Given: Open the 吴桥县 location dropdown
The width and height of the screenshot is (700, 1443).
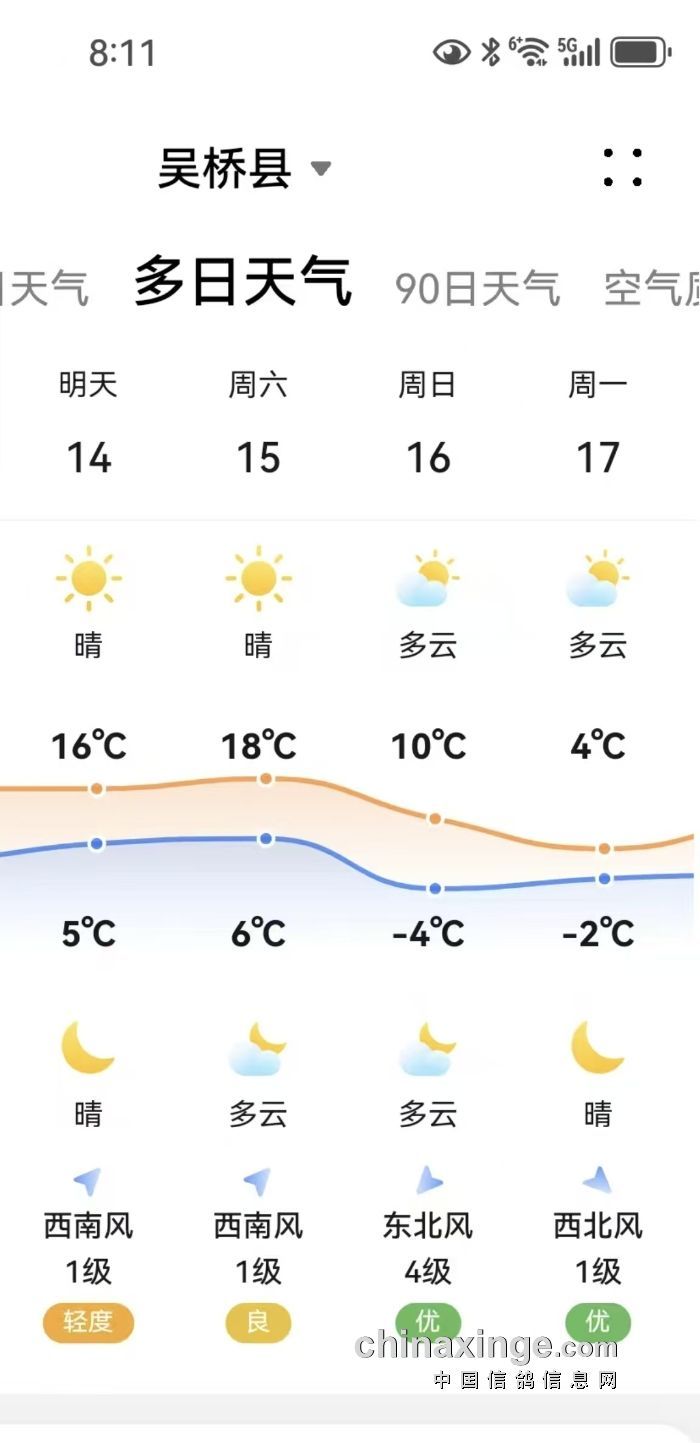Looking at the screenshot, I should [x=244, y=168].
